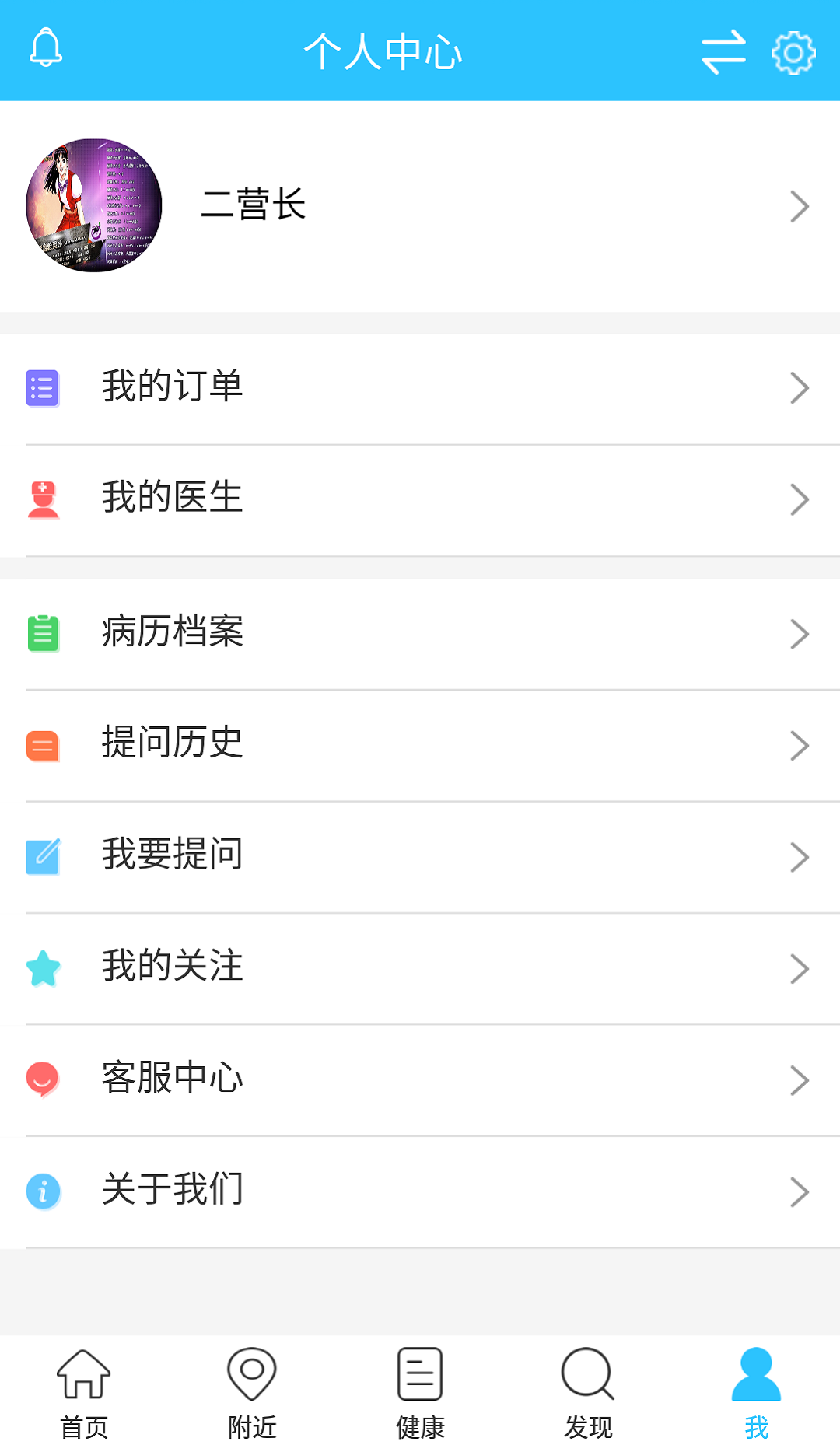Image resolution: width=840 pixels, height=1445 pixels.
Task: Open 我的医生 (My Doctor)
Action: click(x=420, y=499)
